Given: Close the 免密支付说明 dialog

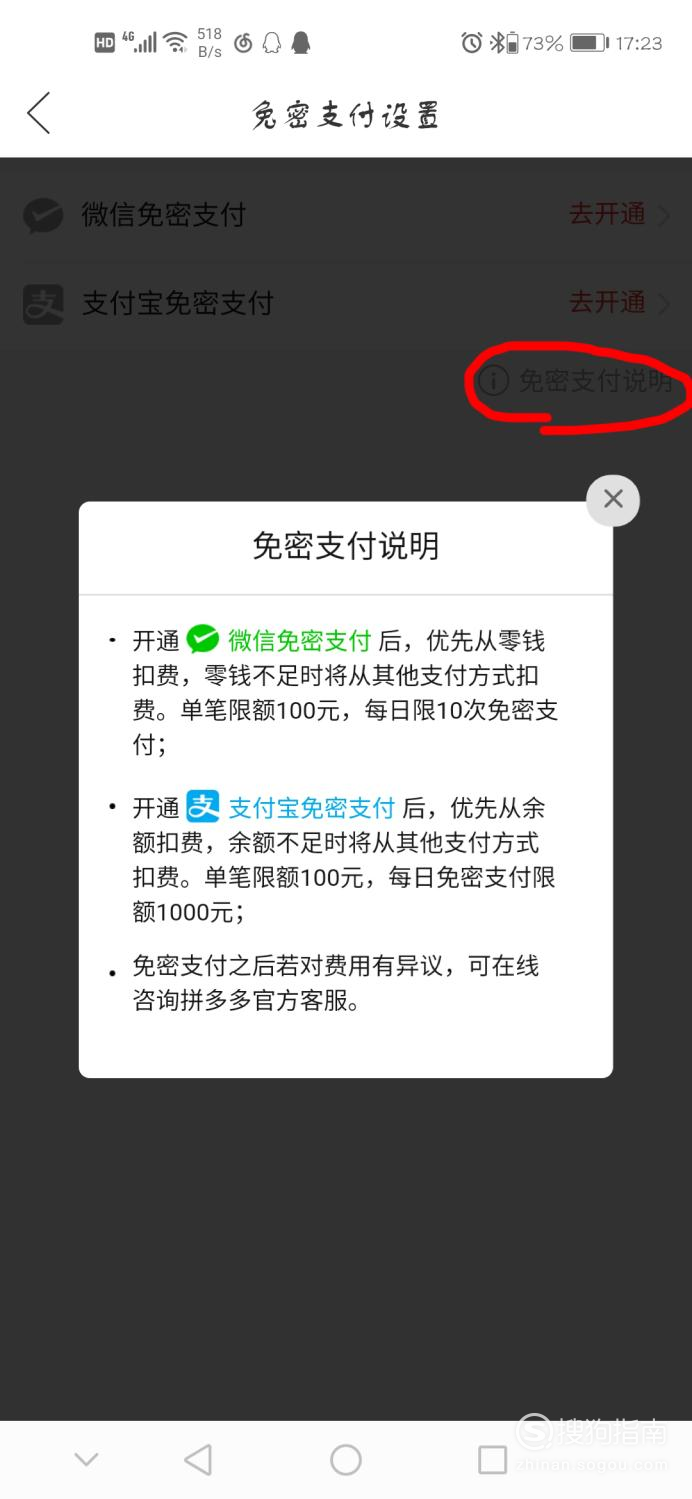Looking at the screenshot, I should pyautogui.click(x=613, y=500).
